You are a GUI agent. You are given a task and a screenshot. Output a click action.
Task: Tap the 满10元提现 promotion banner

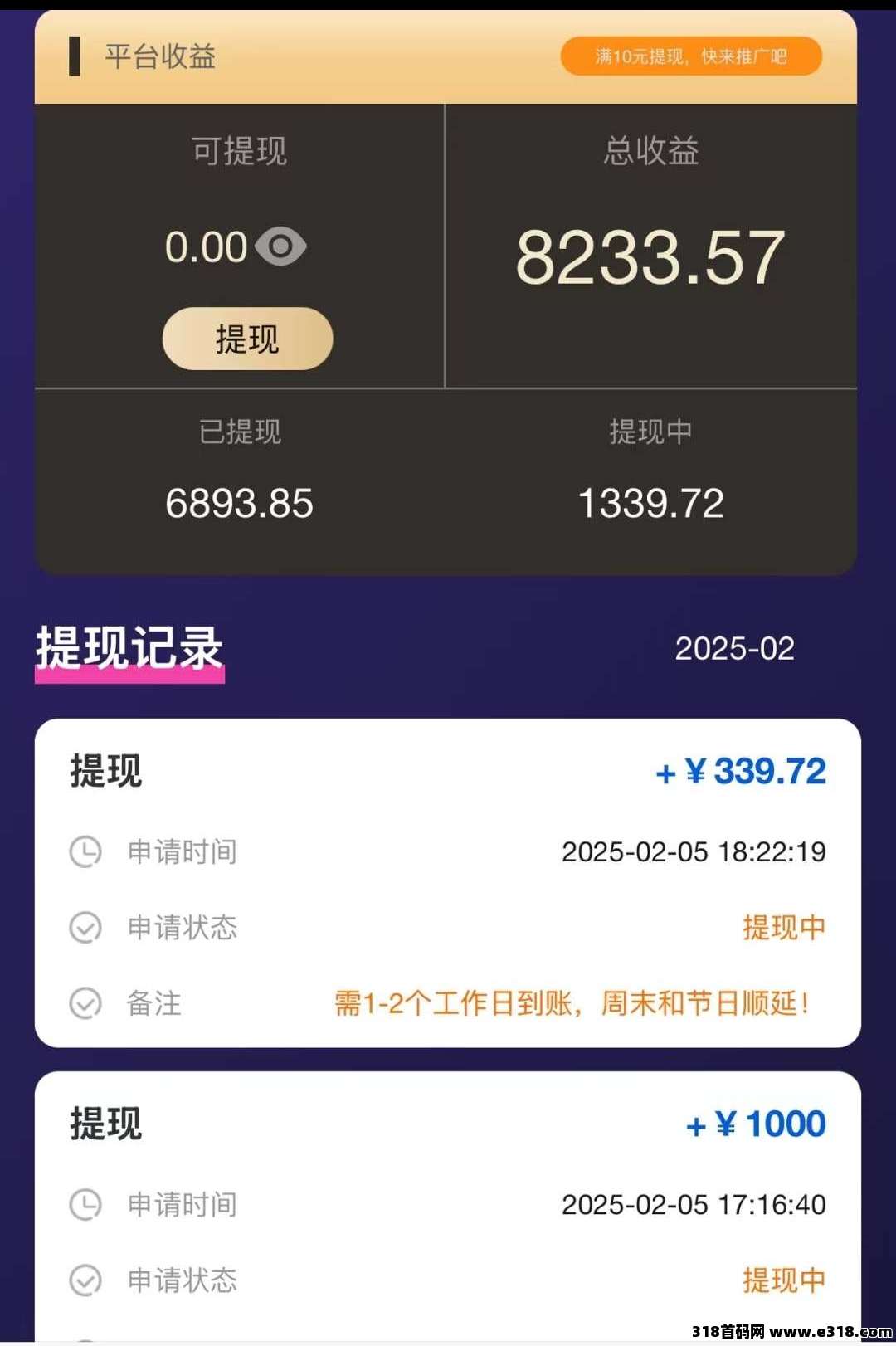[691, 56]
